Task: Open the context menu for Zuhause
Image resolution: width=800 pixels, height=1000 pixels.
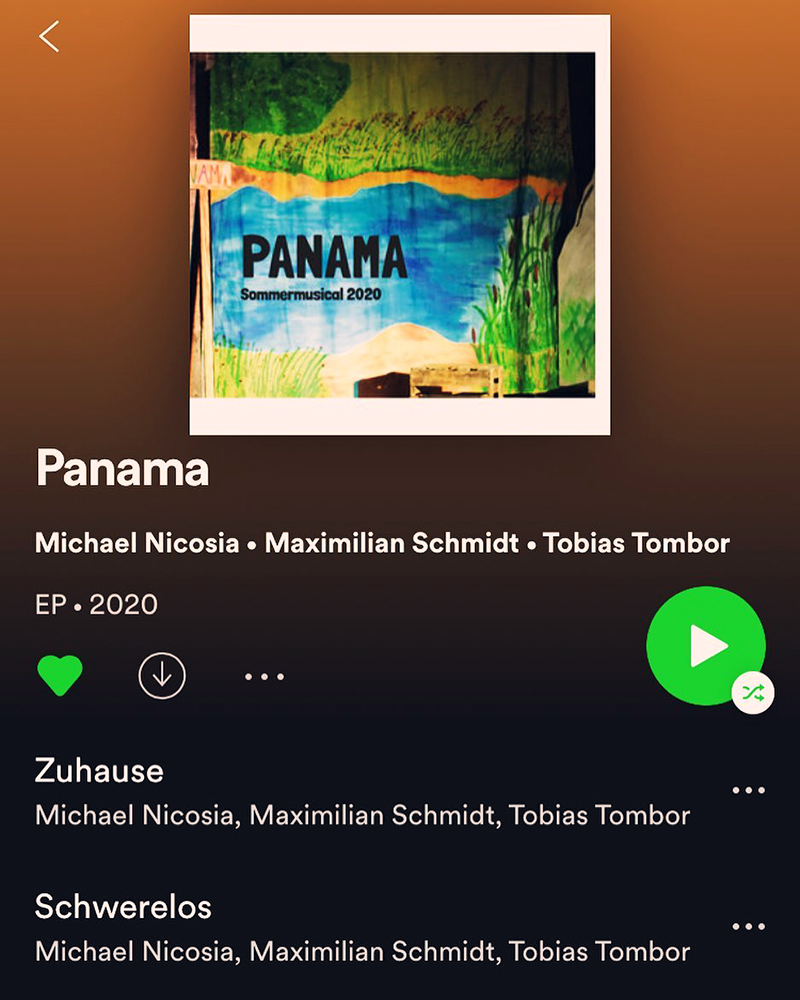Action: click(748, 790)
